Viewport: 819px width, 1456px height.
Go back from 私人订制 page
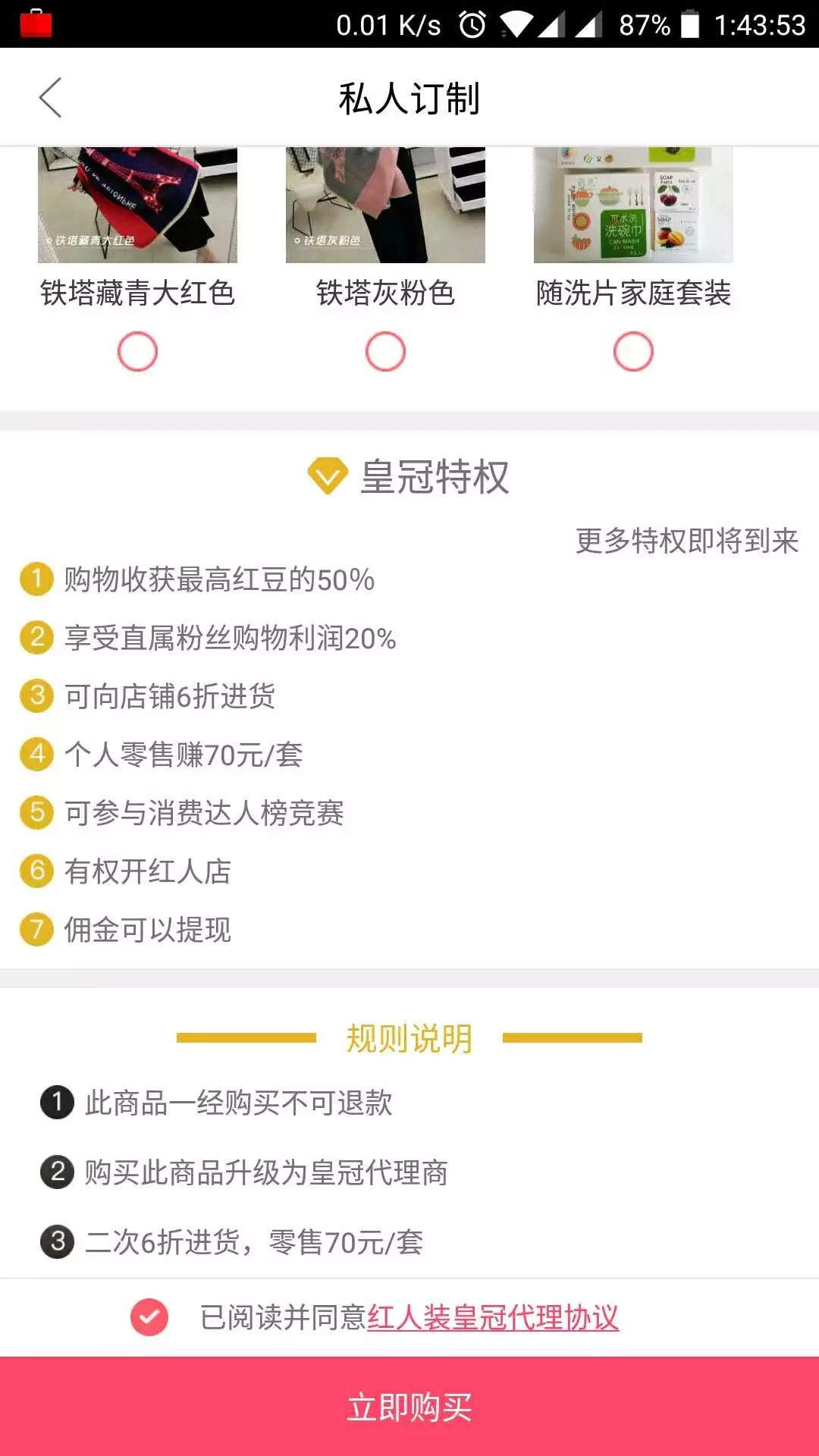(50, 98)
